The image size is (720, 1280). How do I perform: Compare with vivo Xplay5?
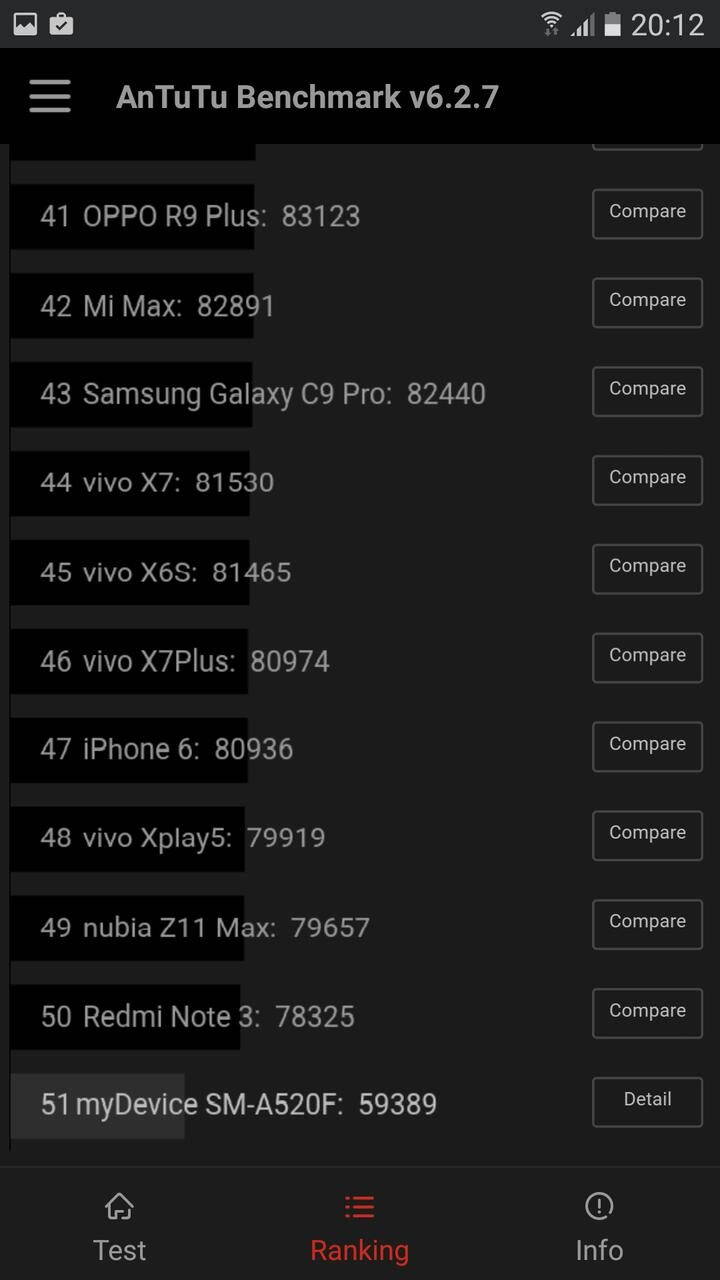[647, 834]
